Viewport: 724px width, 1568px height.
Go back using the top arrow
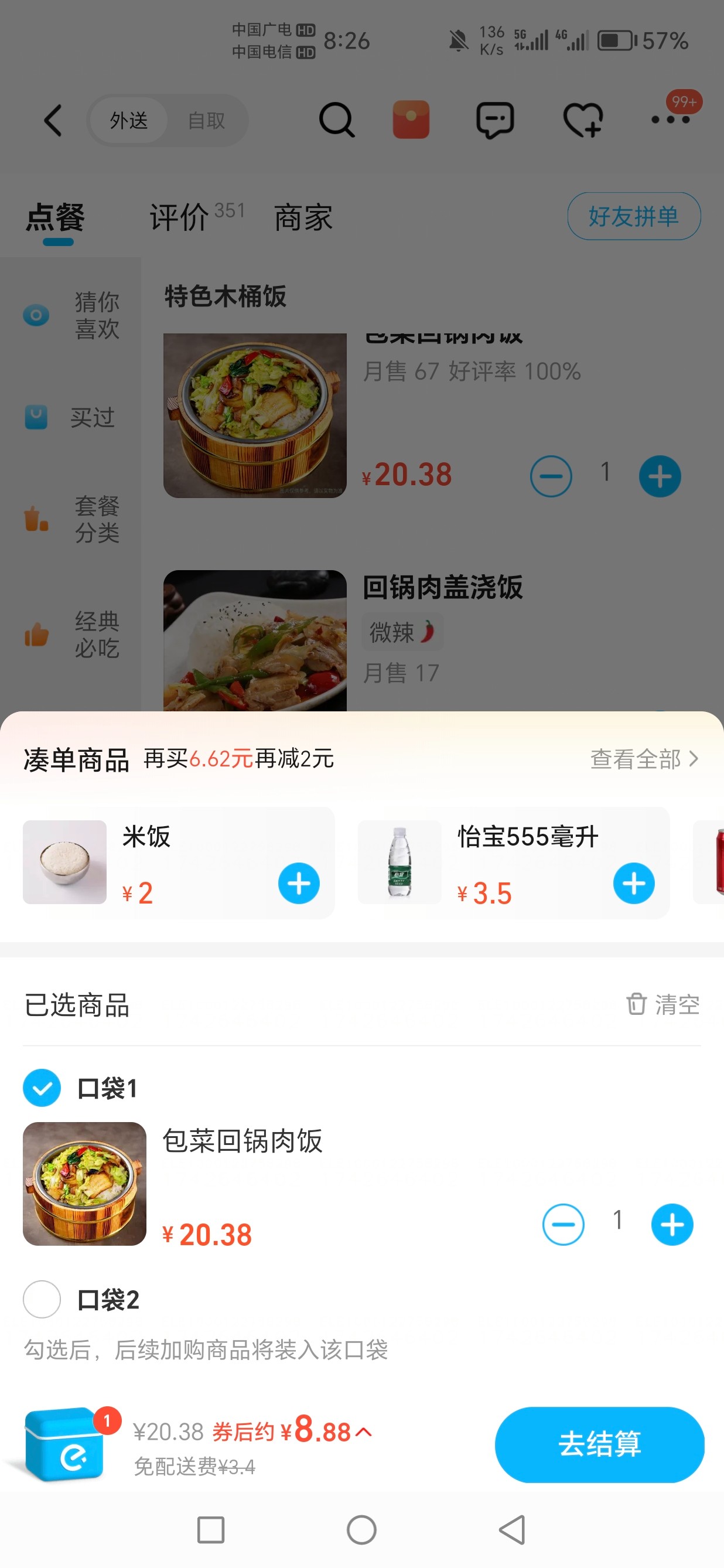[53, 120]
